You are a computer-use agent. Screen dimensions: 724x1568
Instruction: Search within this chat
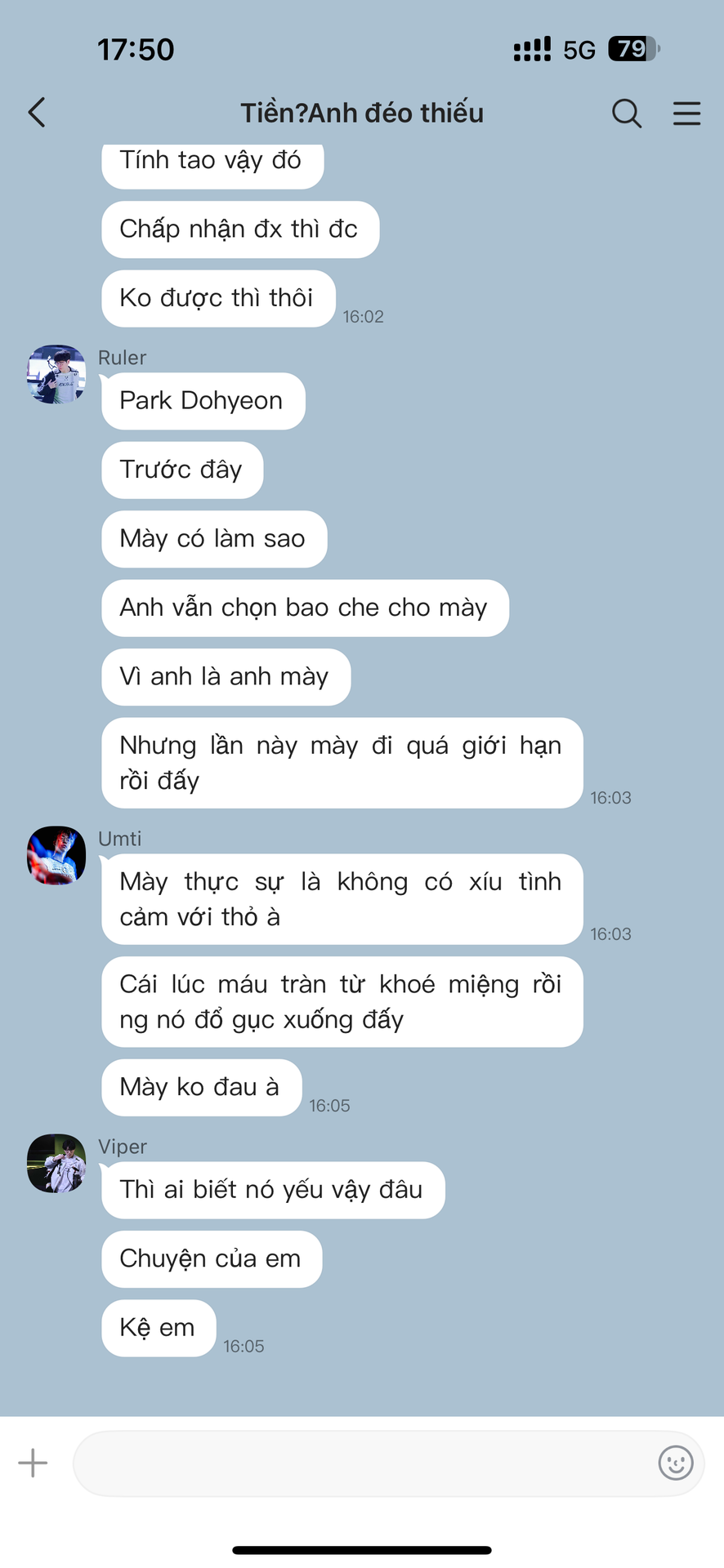[626, 114]
